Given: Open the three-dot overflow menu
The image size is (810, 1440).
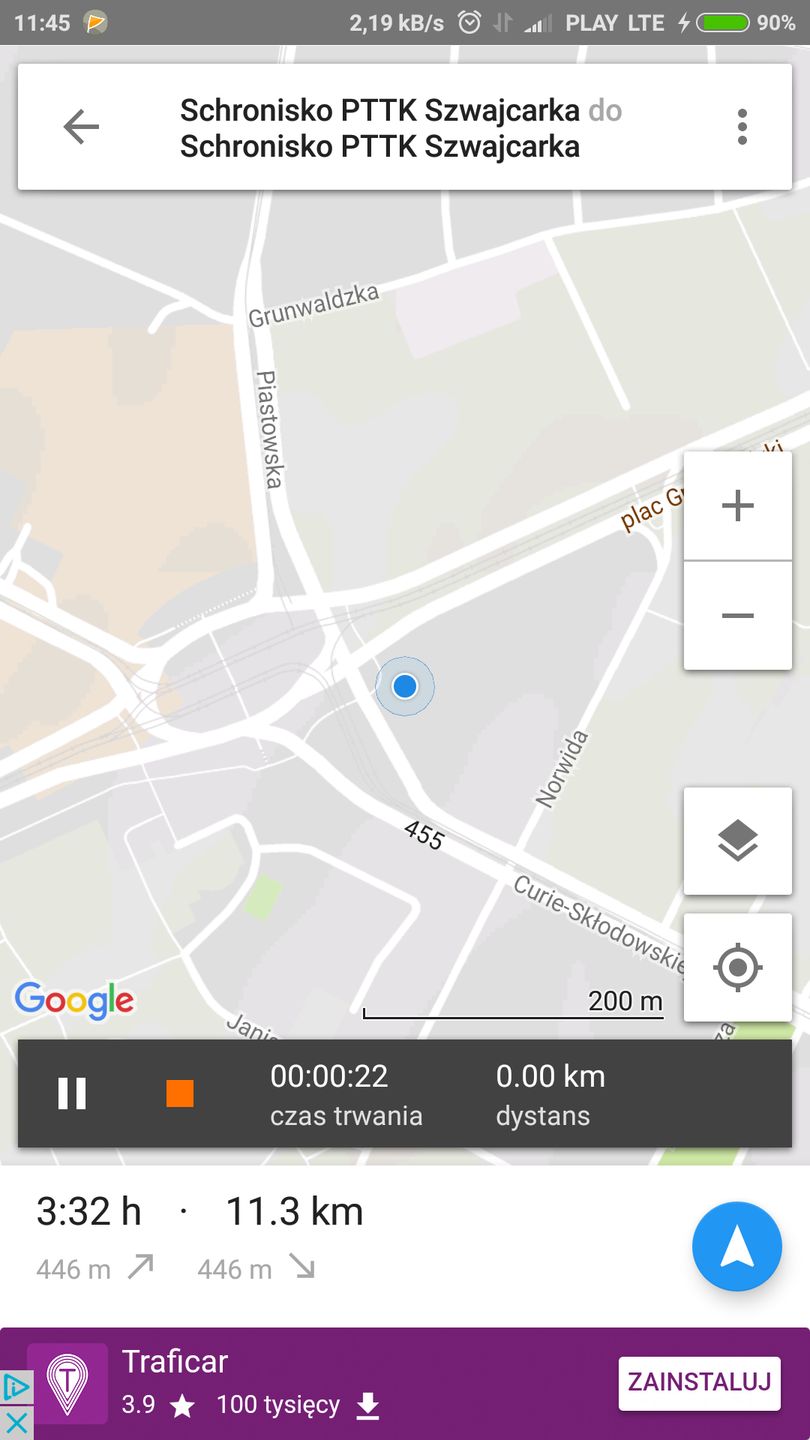Looking at the screenshot, I should pos(741,127).
